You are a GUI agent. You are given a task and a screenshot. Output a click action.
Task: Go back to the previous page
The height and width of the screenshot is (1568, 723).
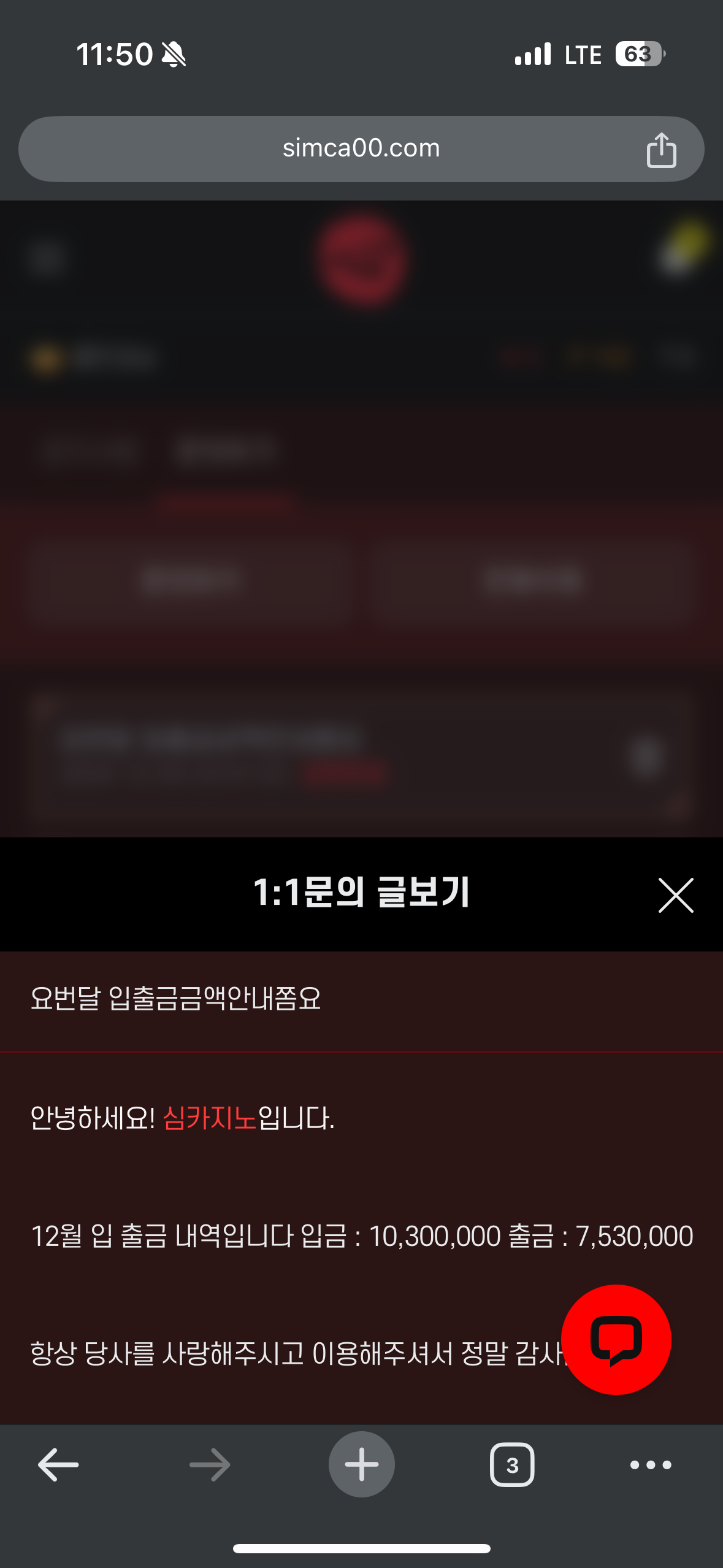click(58, 1464)
